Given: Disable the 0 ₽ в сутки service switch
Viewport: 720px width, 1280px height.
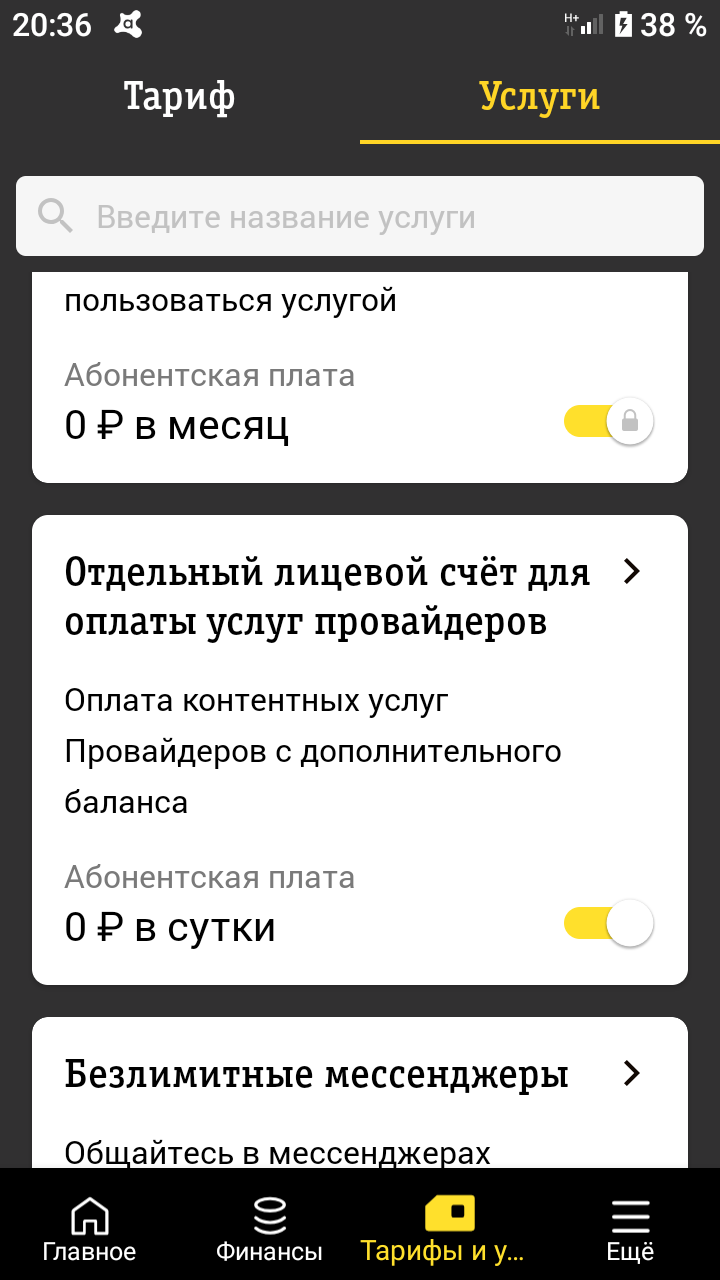Looking at the screenshot, I should 609,924.
